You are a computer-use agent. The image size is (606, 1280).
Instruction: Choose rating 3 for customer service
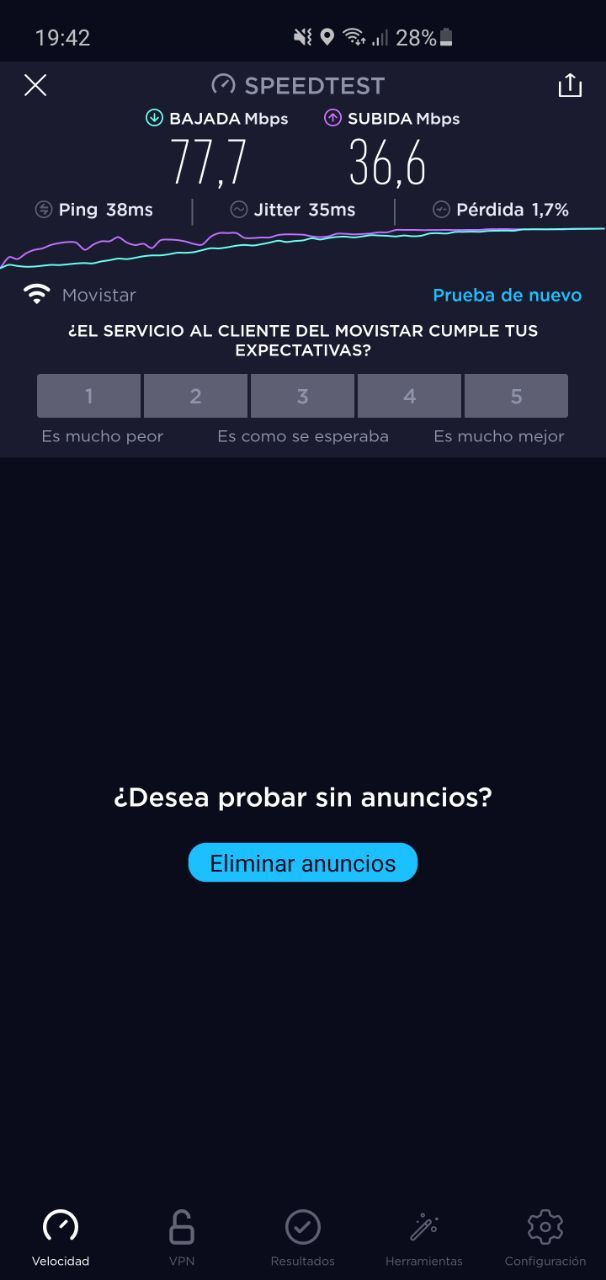(302, 396)
